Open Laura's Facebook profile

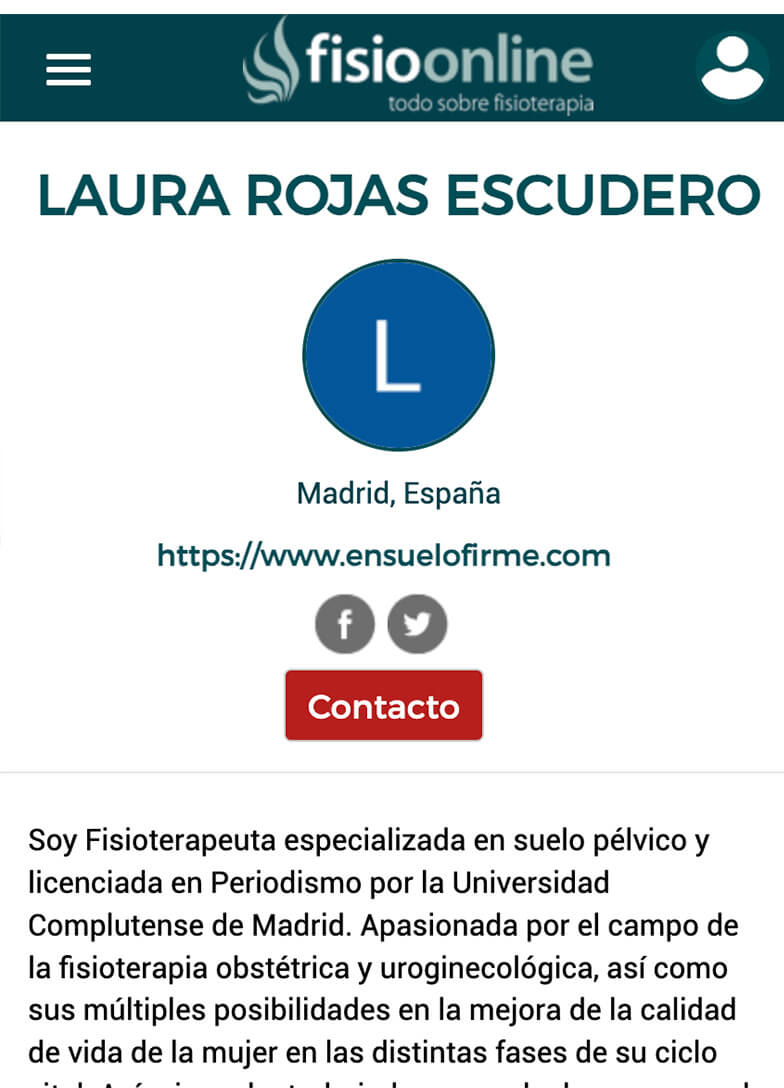click(x=344, y=624)
